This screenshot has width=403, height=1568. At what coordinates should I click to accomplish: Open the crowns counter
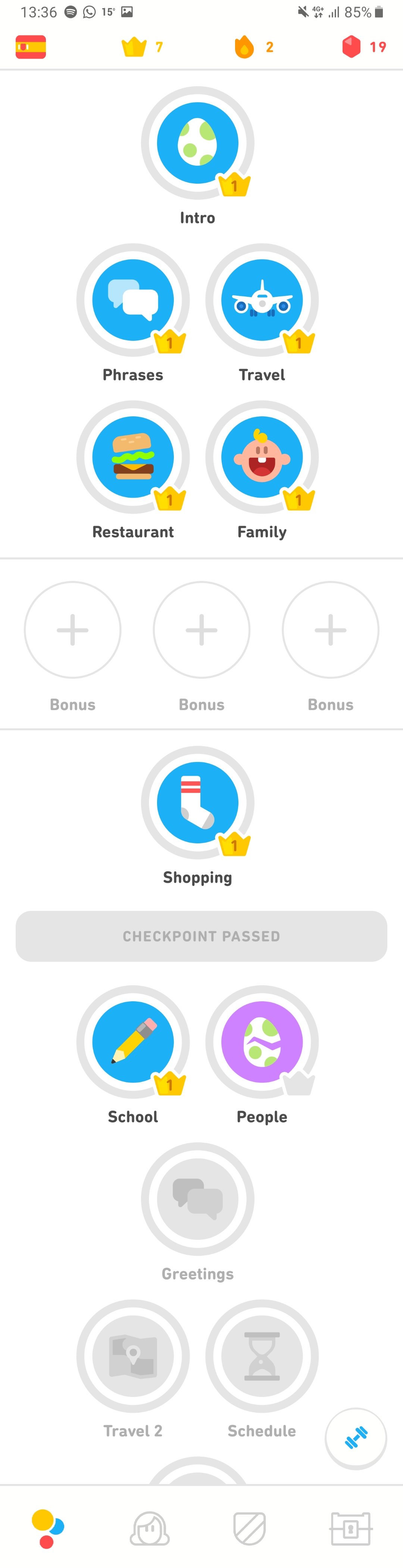142,47
